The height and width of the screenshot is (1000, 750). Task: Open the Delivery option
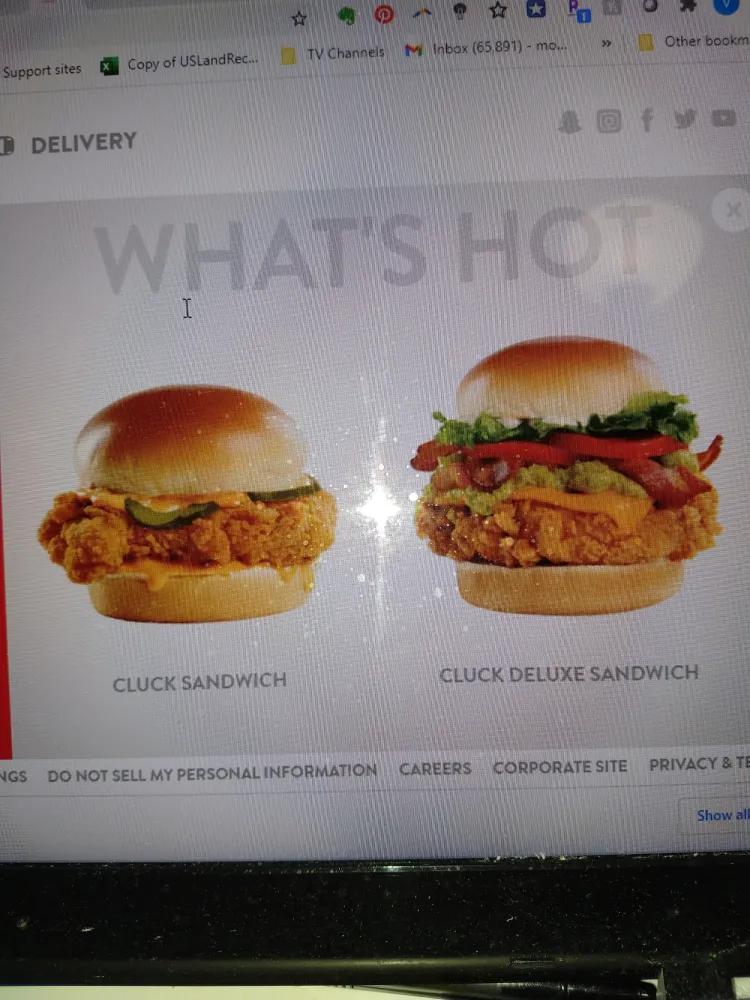(x=82, y=144)
